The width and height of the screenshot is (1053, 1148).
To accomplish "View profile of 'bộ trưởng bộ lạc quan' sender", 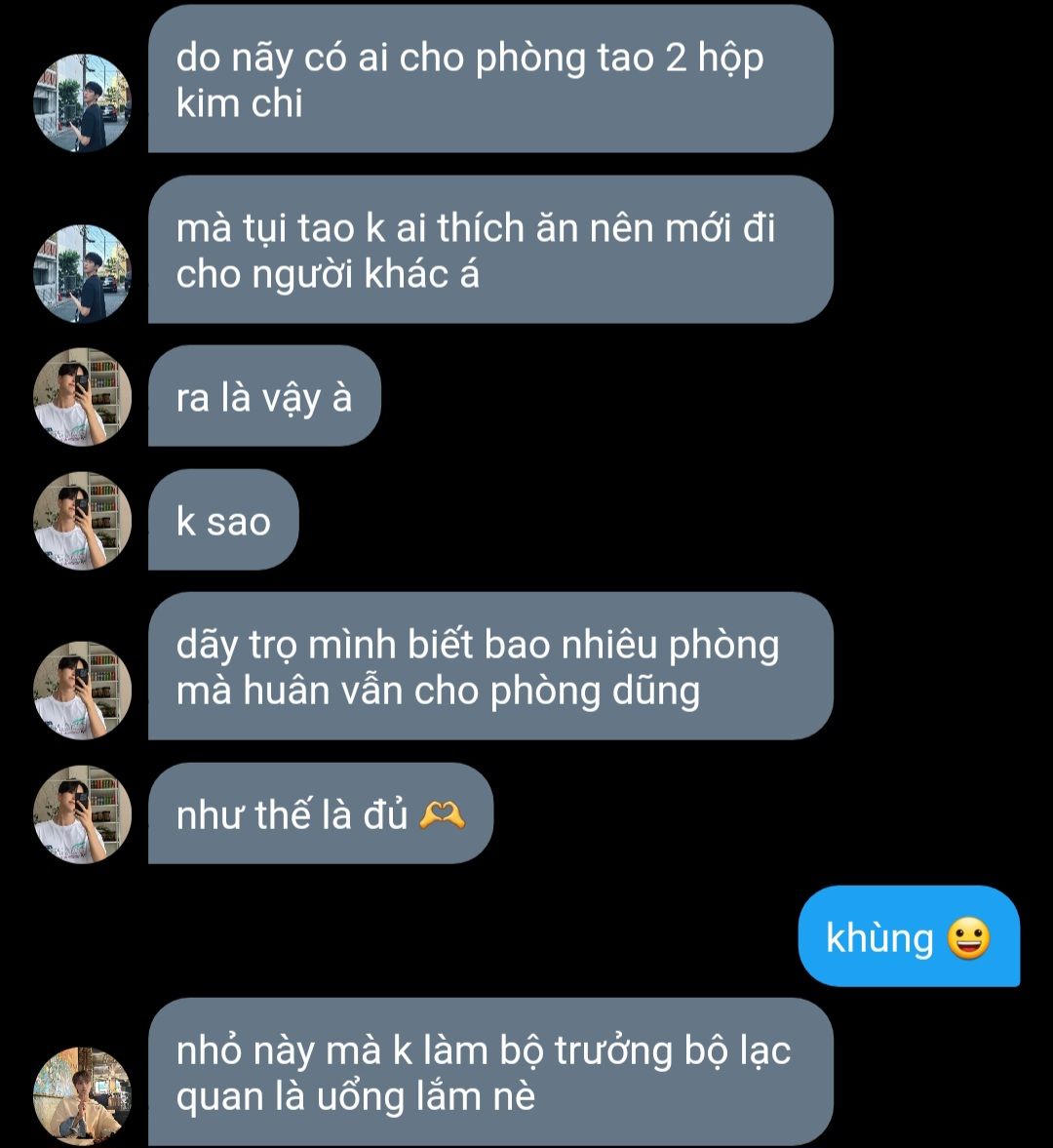I will point(82,1096).
